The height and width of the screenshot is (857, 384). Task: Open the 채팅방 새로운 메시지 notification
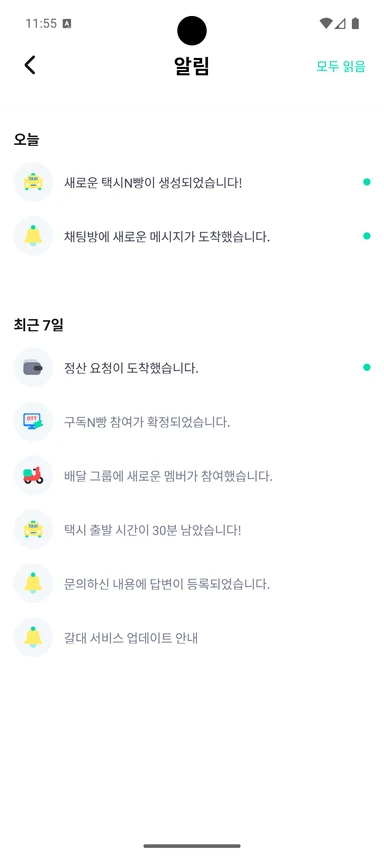192,236
